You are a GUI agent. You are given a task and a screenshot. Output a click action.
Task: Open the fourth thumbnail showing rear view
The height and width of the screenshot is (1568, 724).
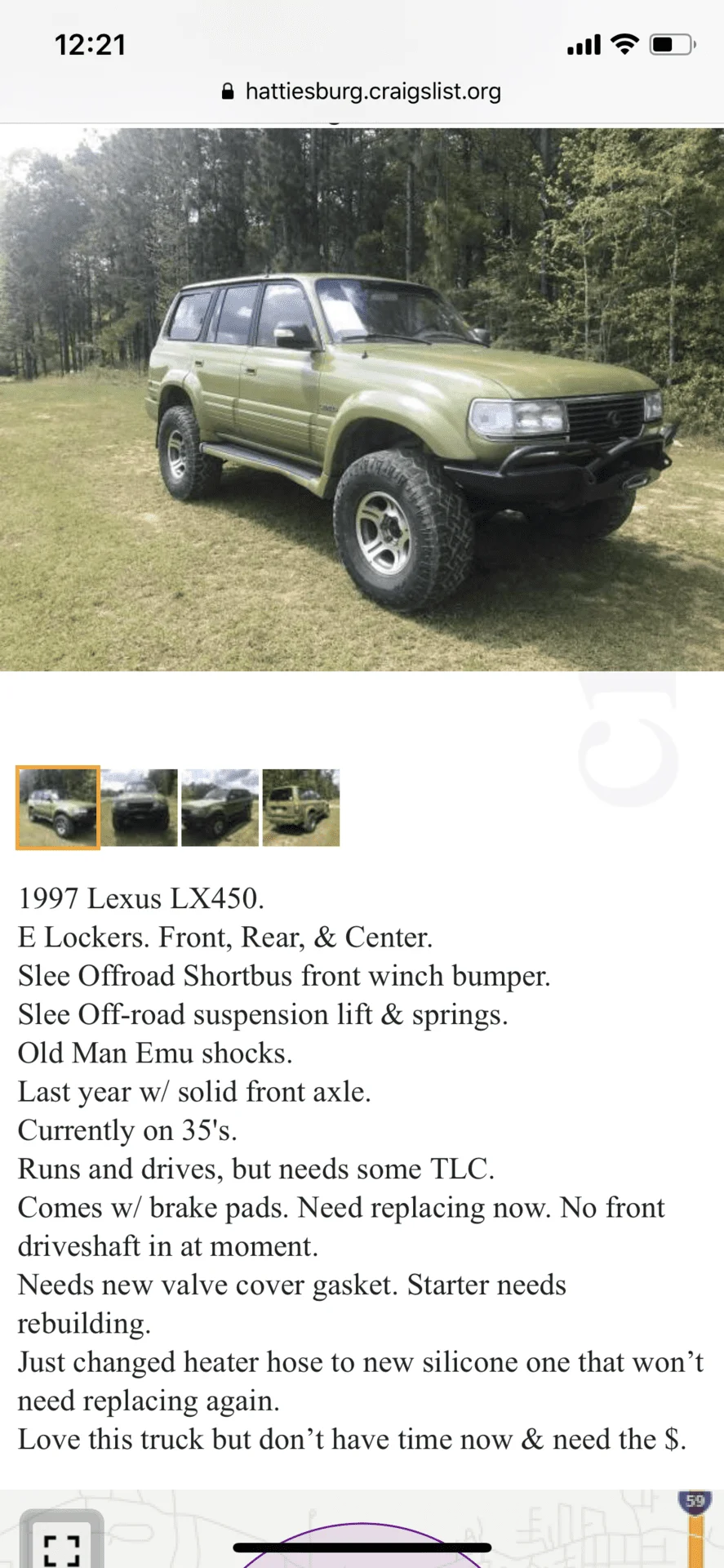point(300,808)
